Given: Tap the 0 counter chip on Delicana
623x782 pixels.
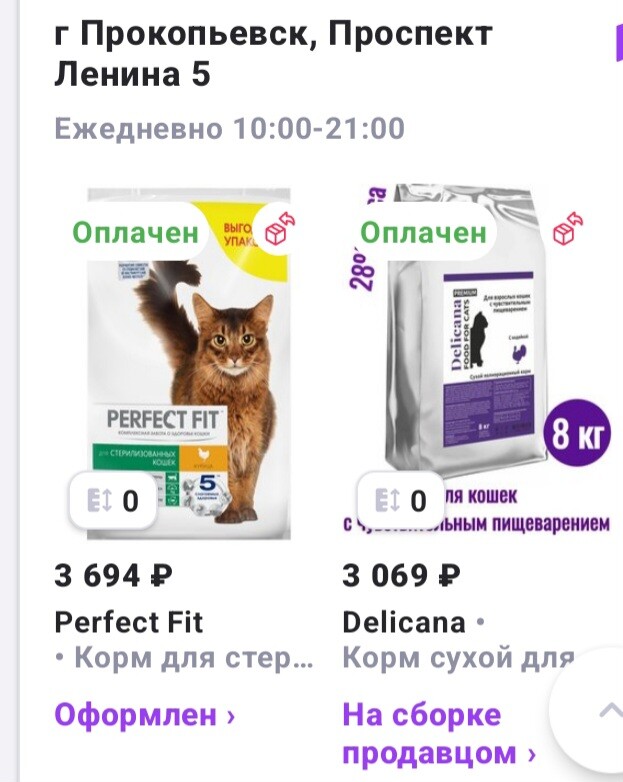Looking at the screenshot, I should (x=400, y=500).
